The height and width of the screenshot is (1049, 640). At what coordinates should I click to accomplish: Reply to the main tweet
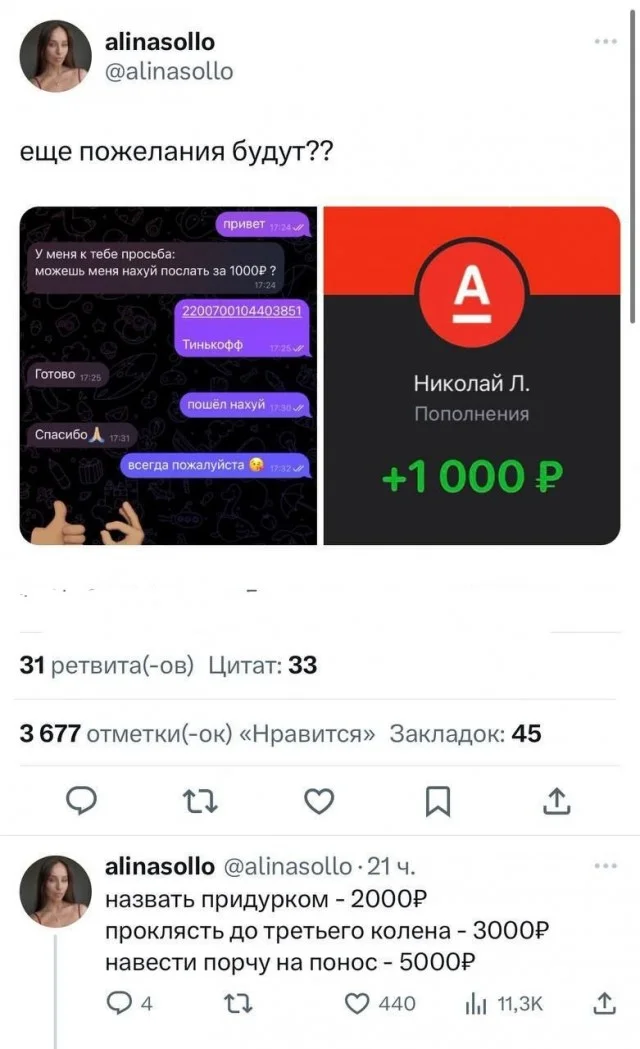click(x=81, y=799)
